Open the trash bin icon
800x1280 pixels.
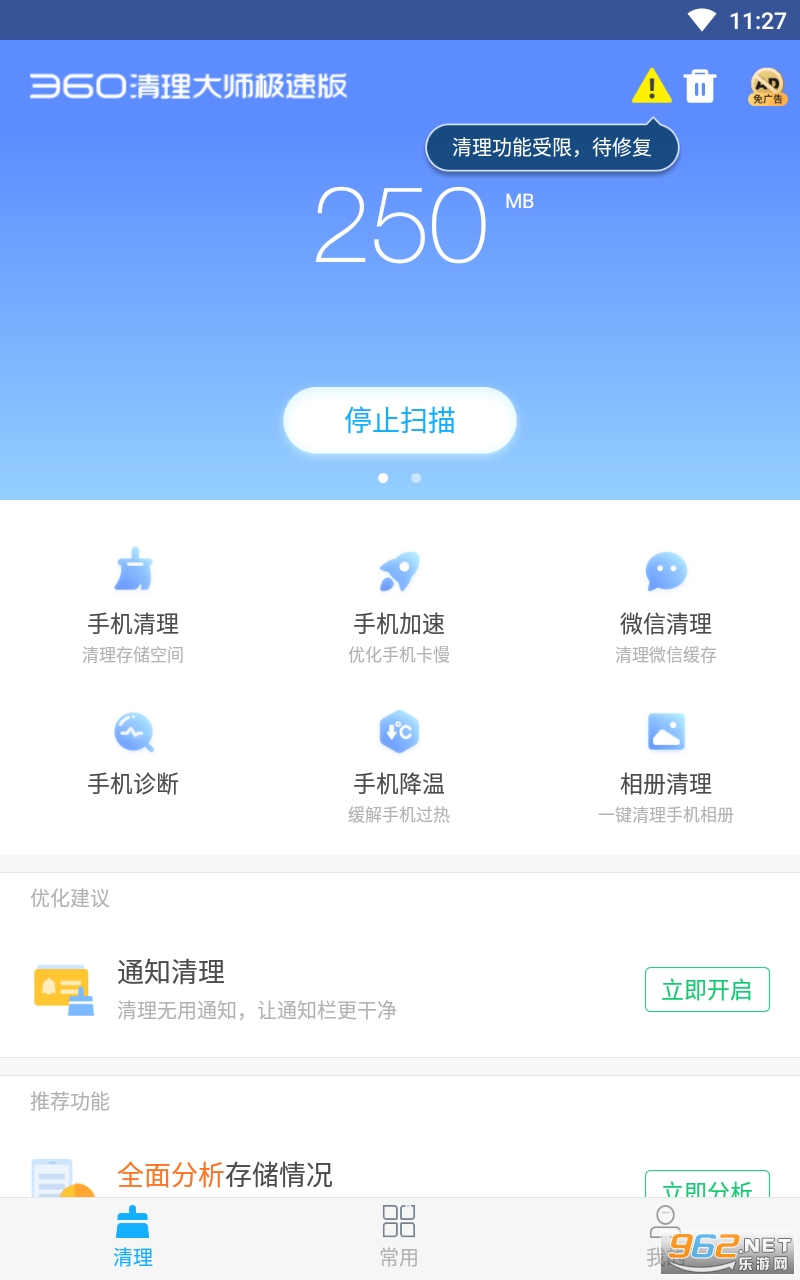point(700,86)
